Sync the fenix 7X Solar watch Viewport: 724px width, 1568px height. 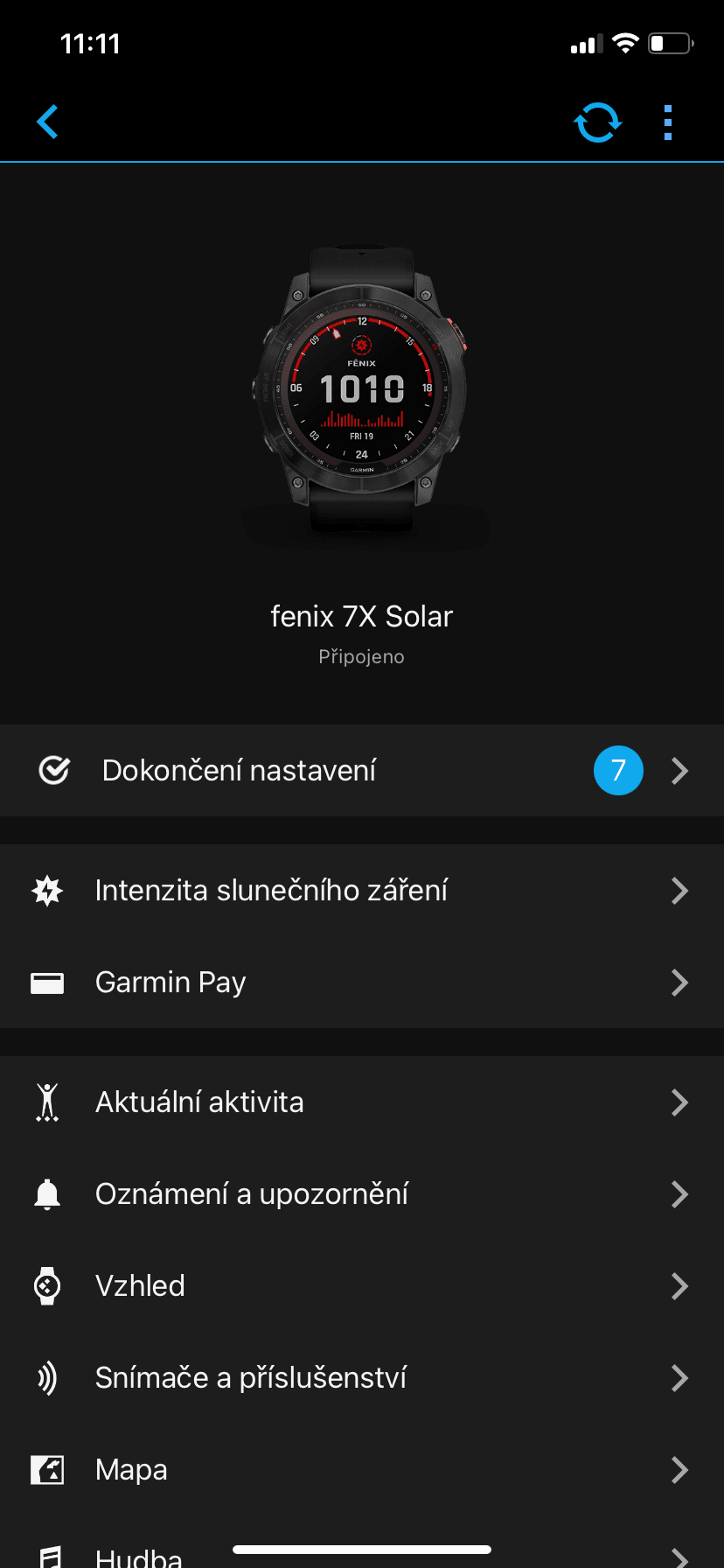point(597,122)
